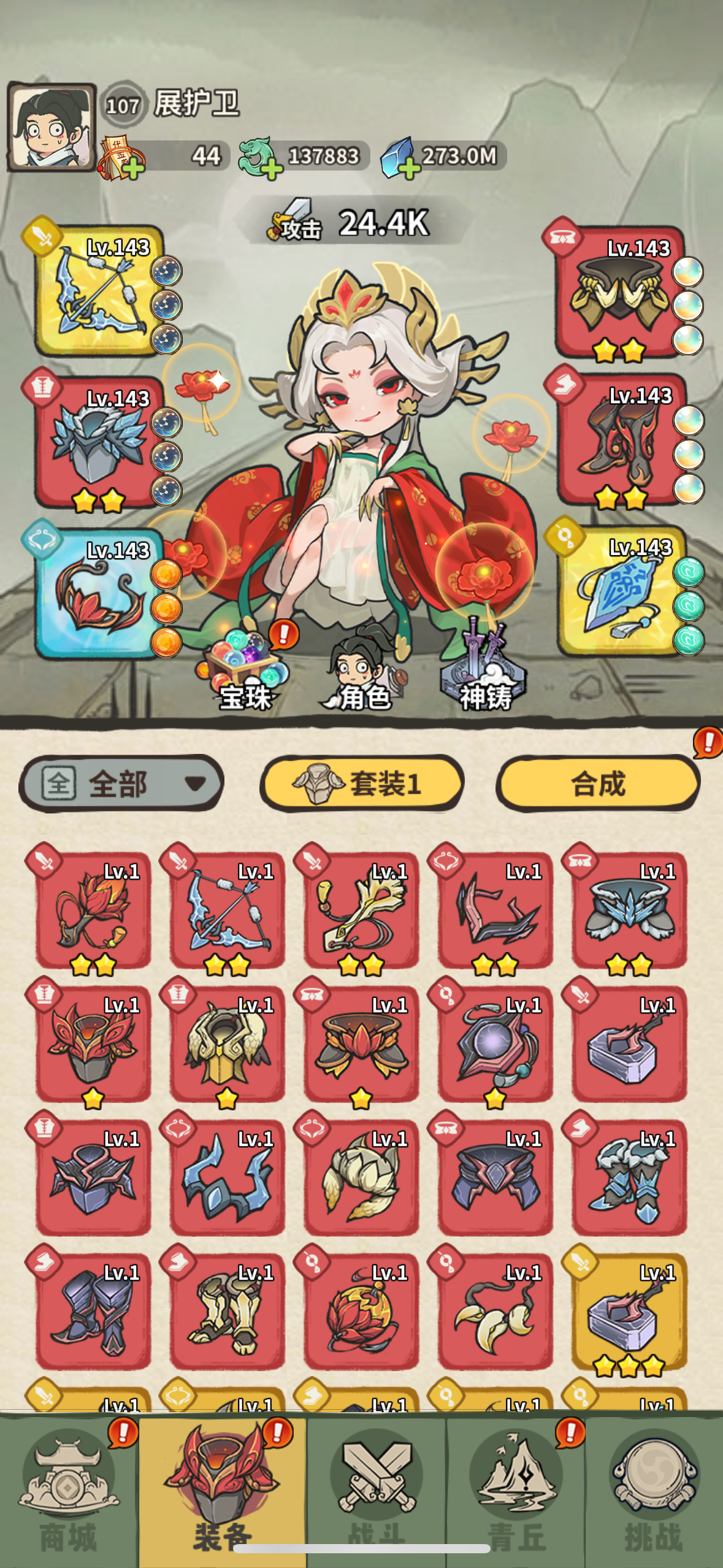
Task: Open the 宝珠 orb chest
Action: click(244, 670)
